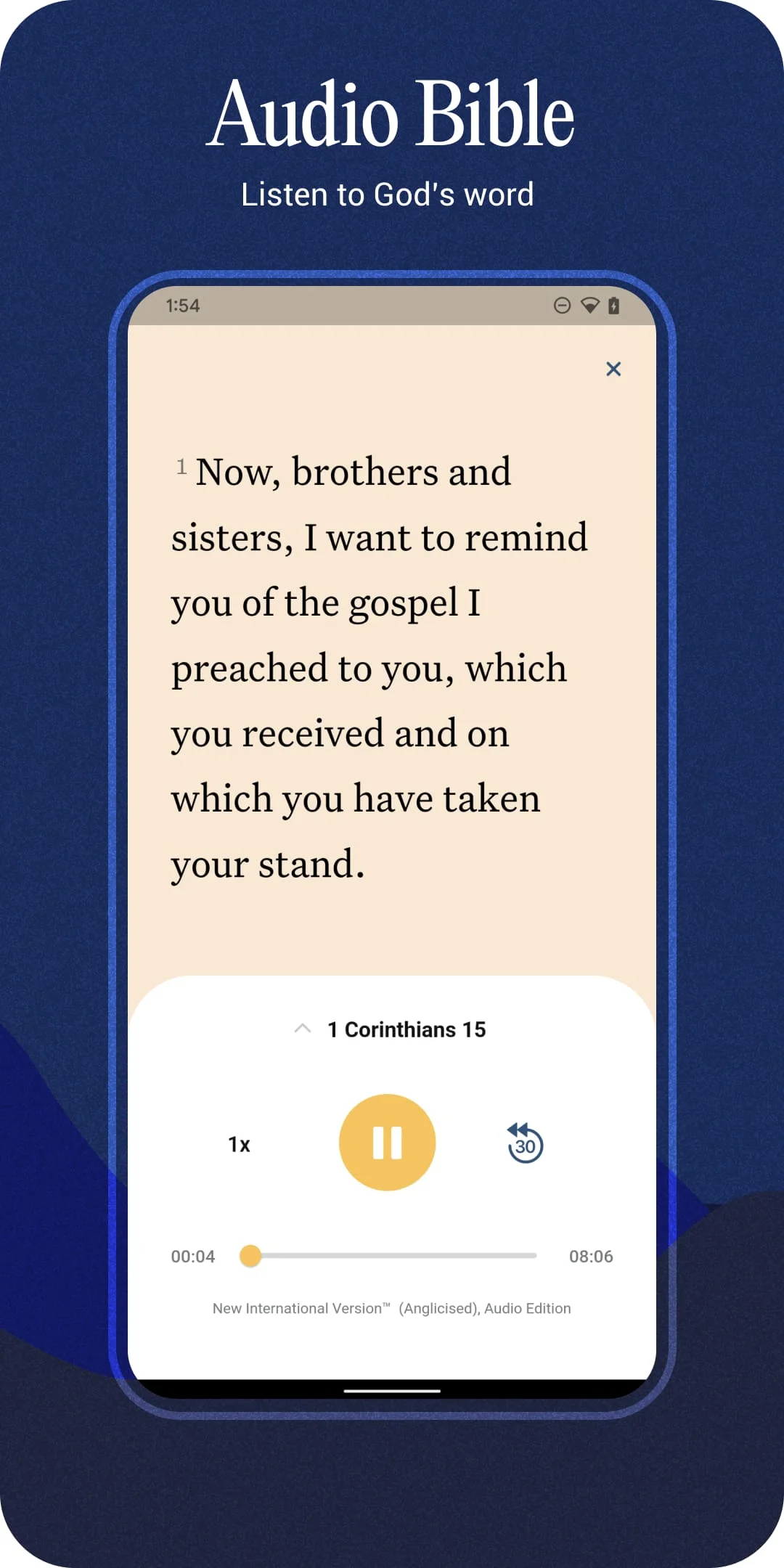The image size is (784, 1568).
Task: Rewind the audio by 30 seconds
Action: pyautogui.click(x=523, y=1142)
